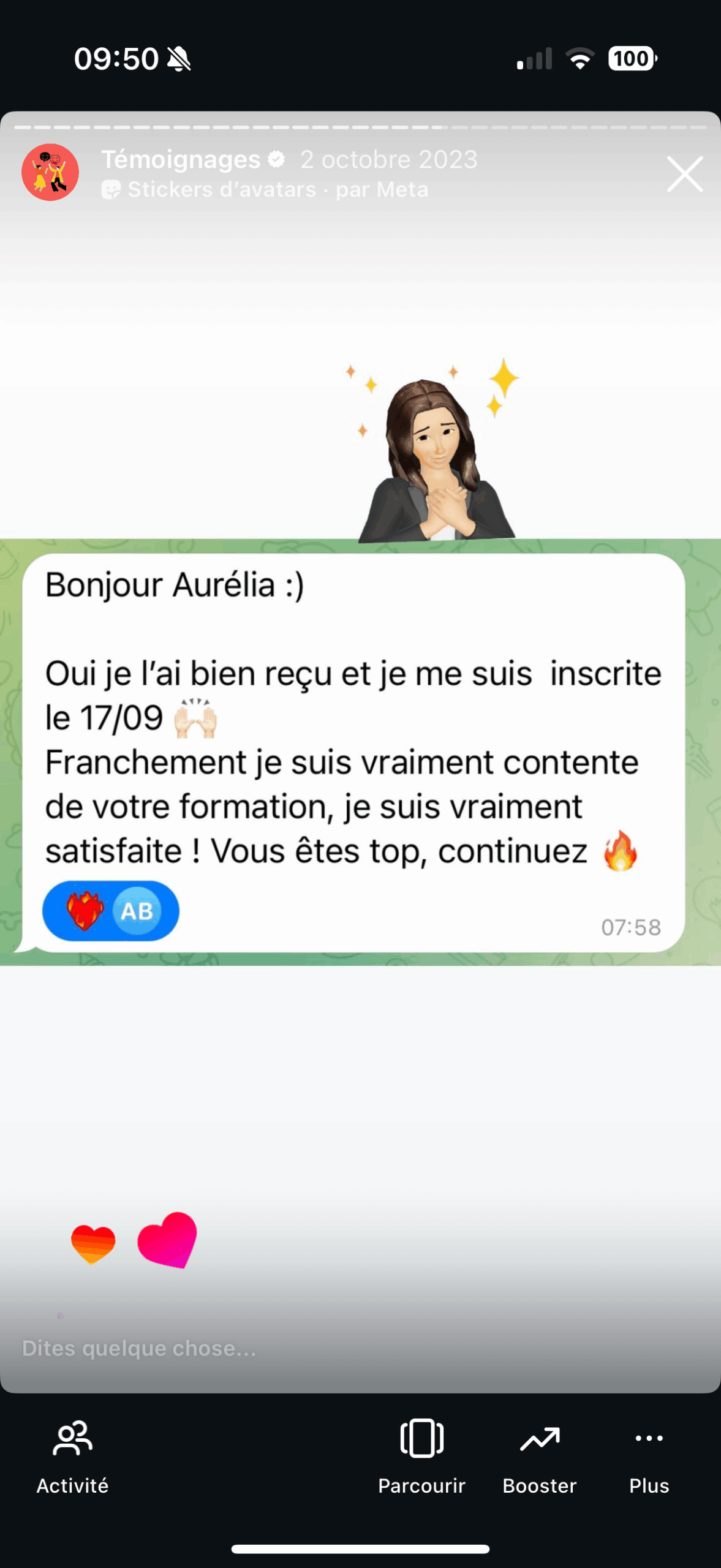Open the Témoignages profile picture
The image size is (721, 1568).
pos(50,173)
